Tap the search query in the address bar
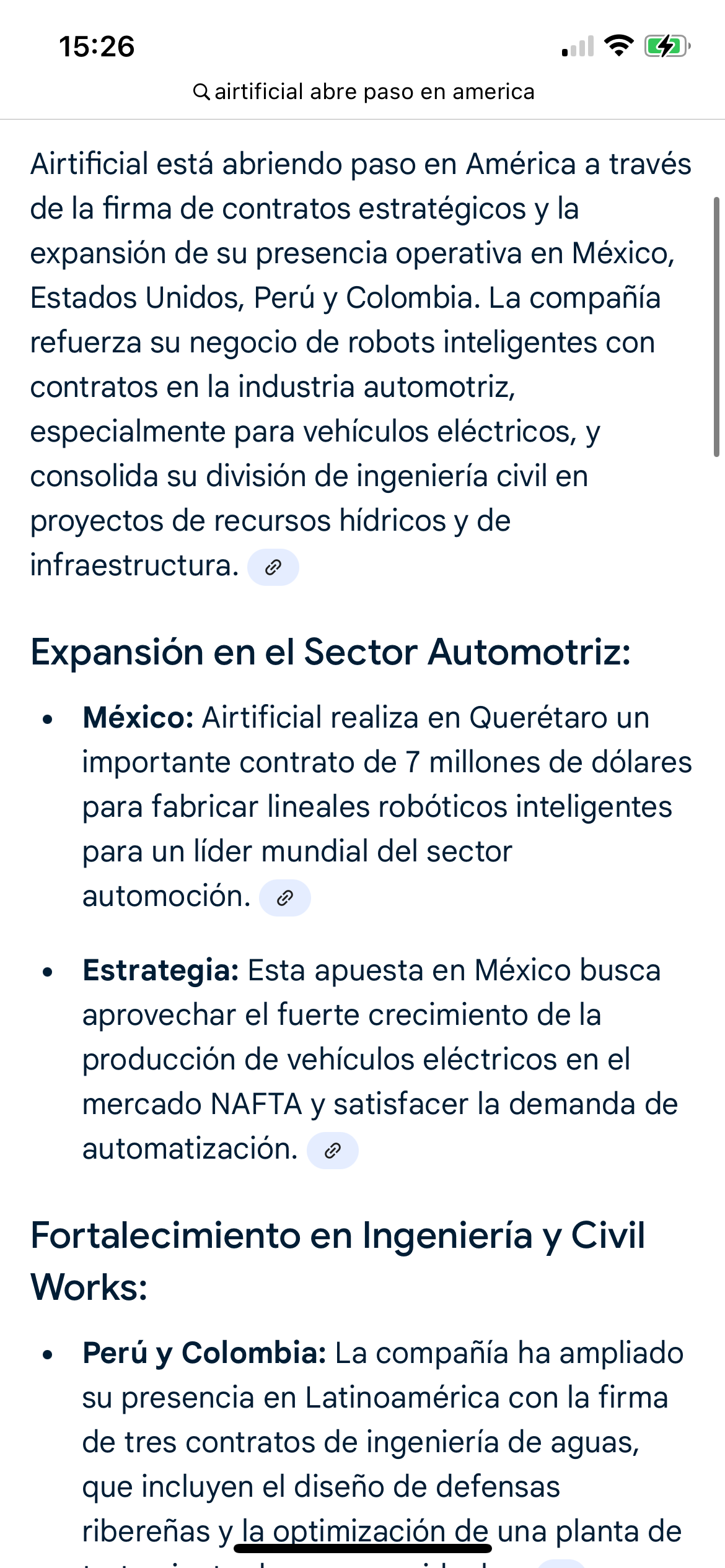725x1568 pixels. [x=363, y=92]
